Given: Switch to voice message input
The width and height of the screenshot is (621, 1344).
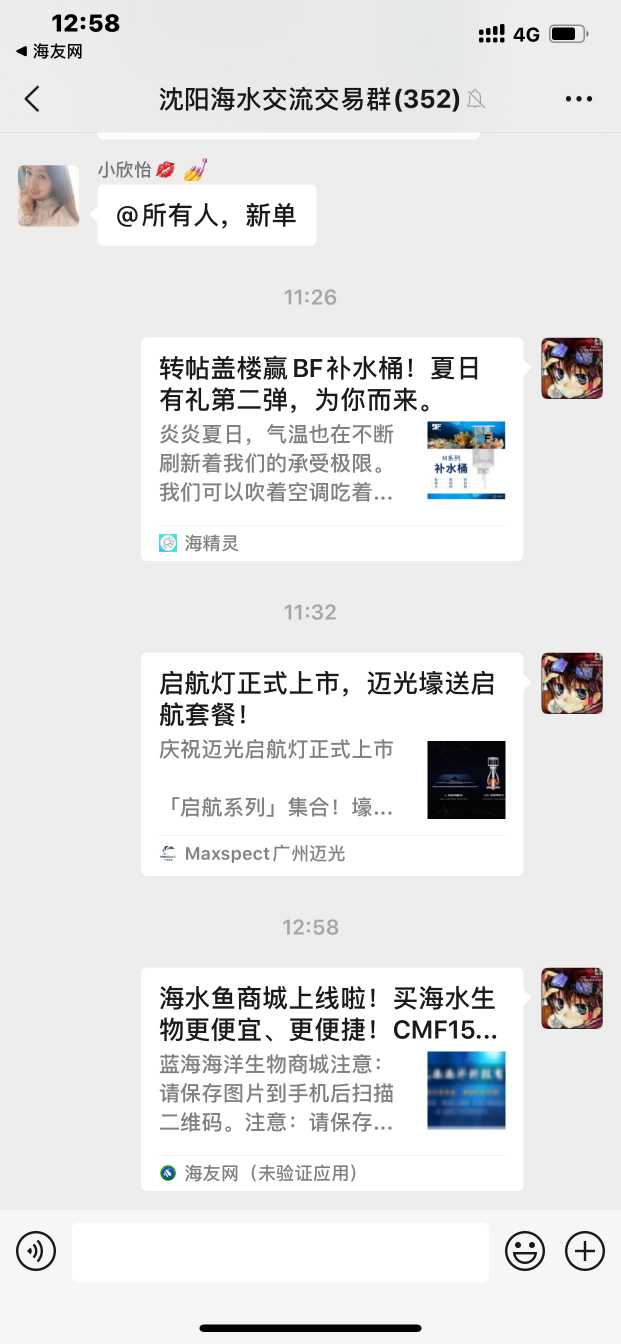Looking at the screenshot, I should click(x=36, y=1251).
